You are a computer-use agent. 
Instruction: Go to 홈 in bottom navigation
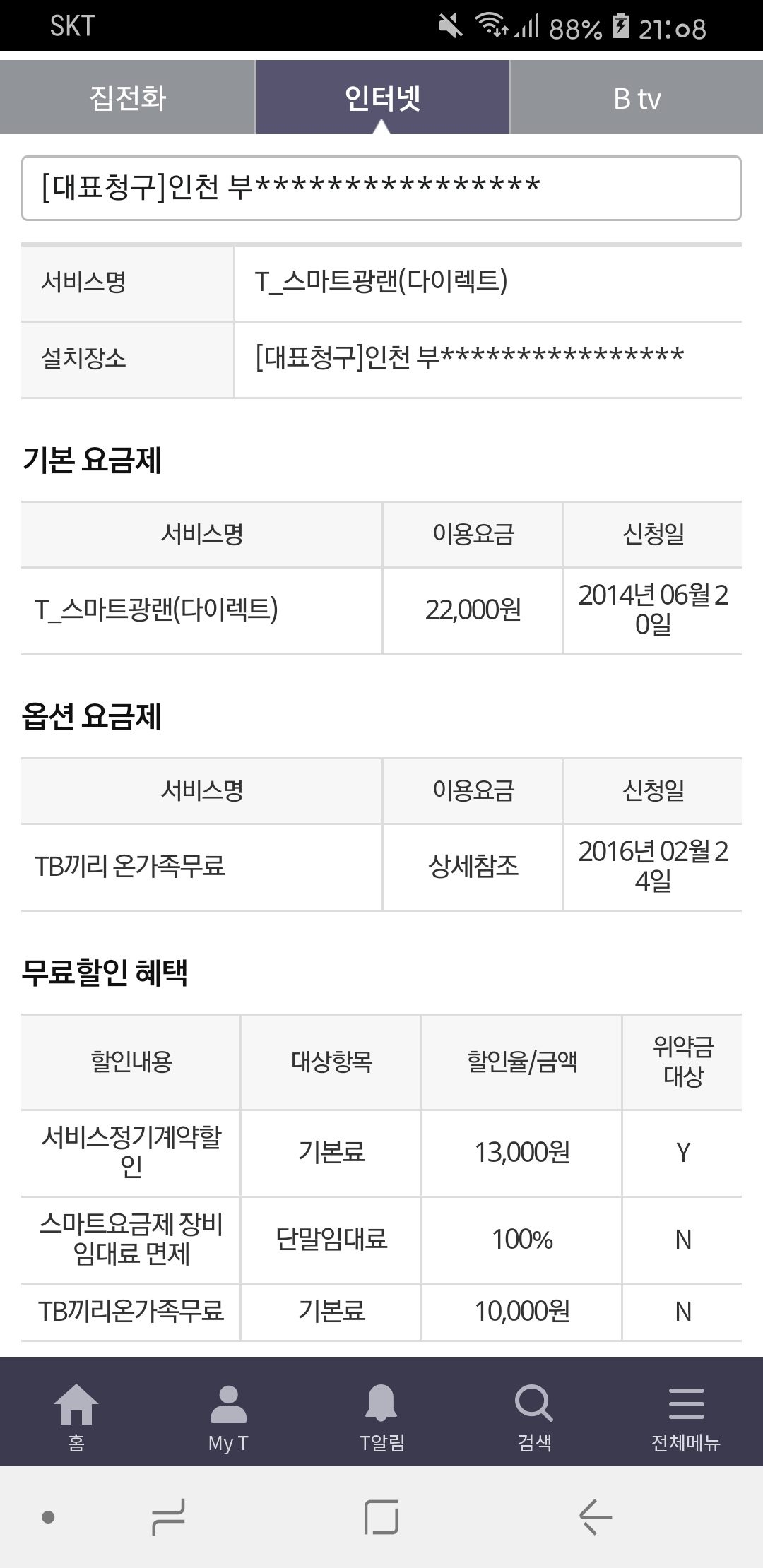[76, 1416]
